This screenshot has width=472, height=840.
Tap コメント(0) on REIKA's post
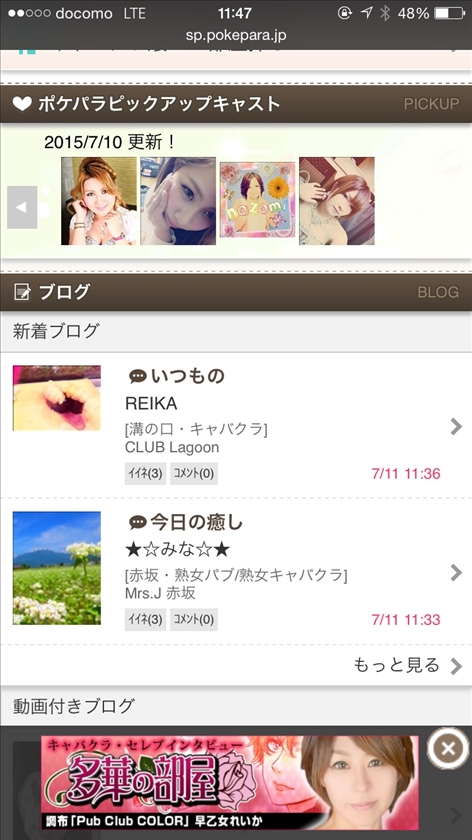pyautogui.click(x=194, y=474)
